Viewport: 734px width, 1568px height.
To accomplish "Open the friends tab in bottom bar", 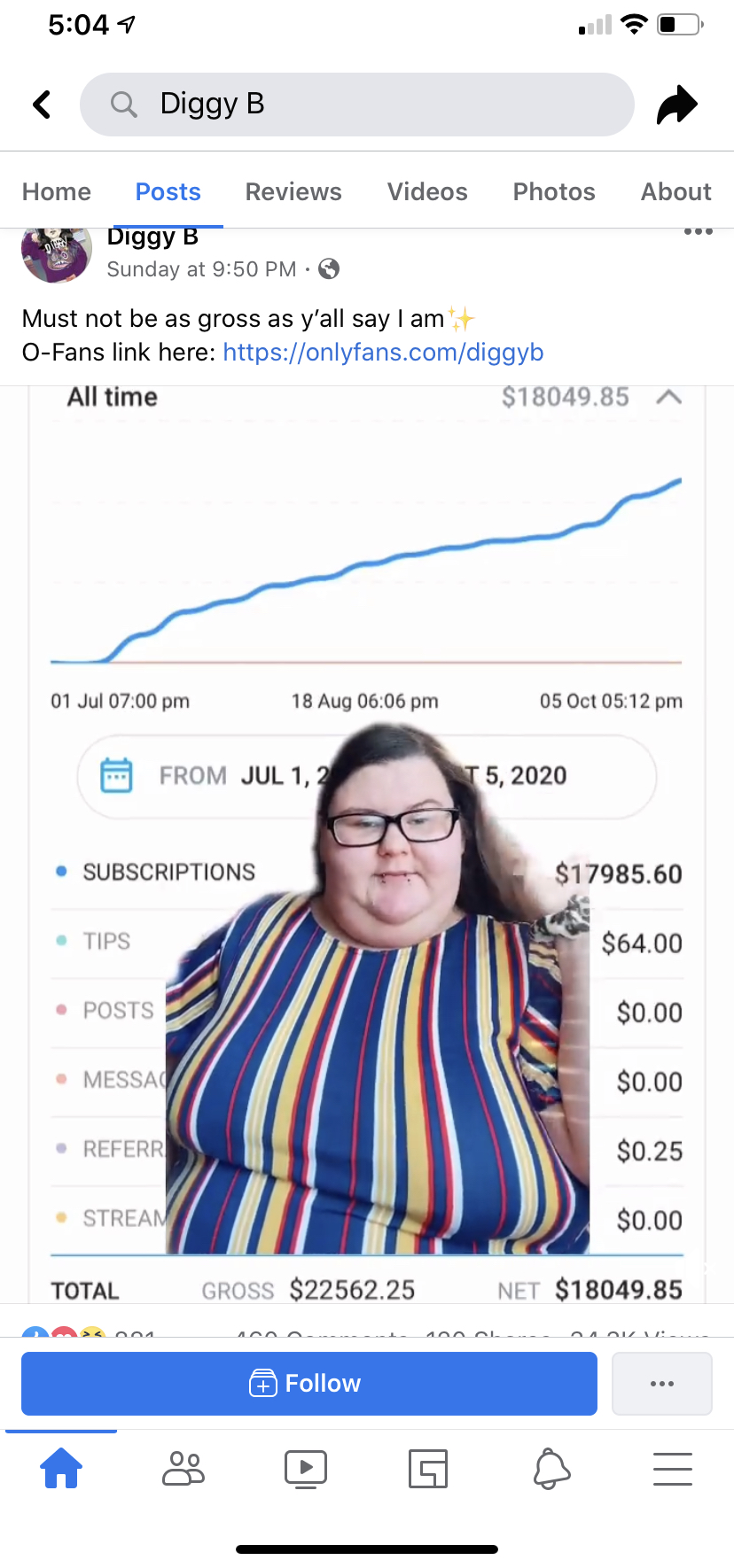I will (183, 1468).
